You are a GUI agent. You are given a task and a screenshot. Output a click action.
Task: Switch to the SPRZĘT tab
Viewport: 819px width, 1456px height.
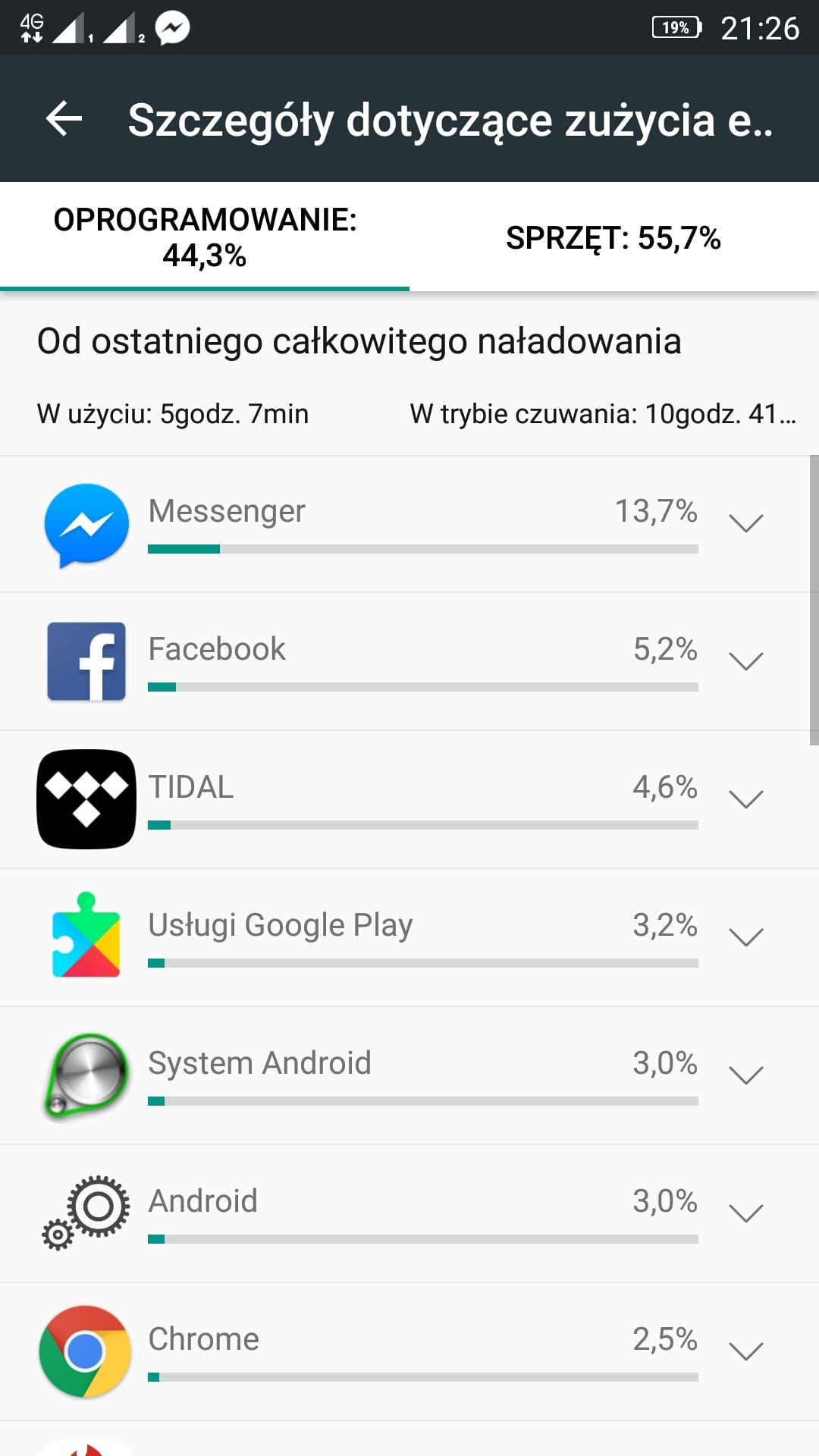pyautogui.click(x=614, y=237)
